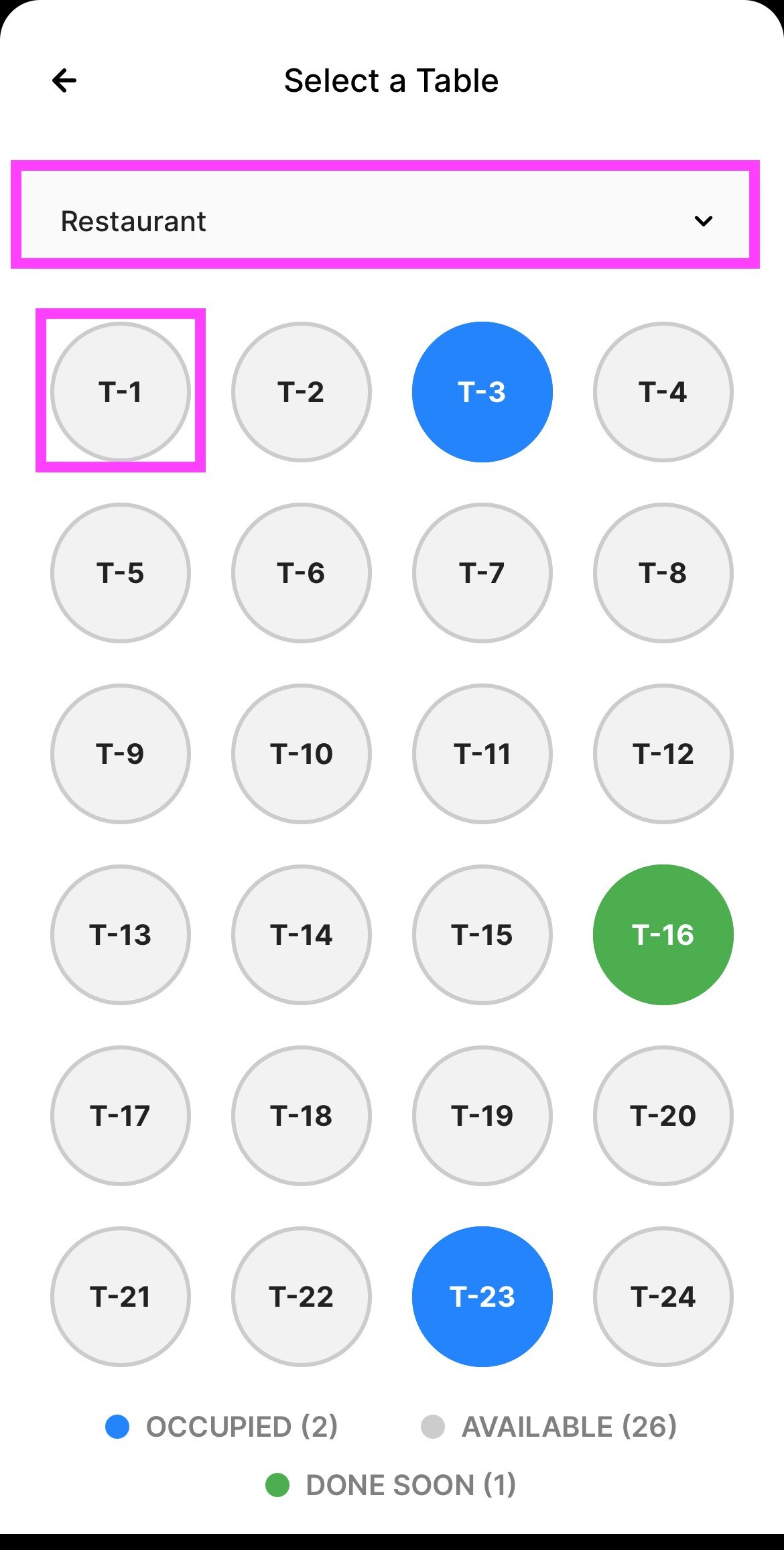Image resolution: width=784 pixels, height=1550 pixels.
Task: Tap table T-8
Action: coord(663,573)
